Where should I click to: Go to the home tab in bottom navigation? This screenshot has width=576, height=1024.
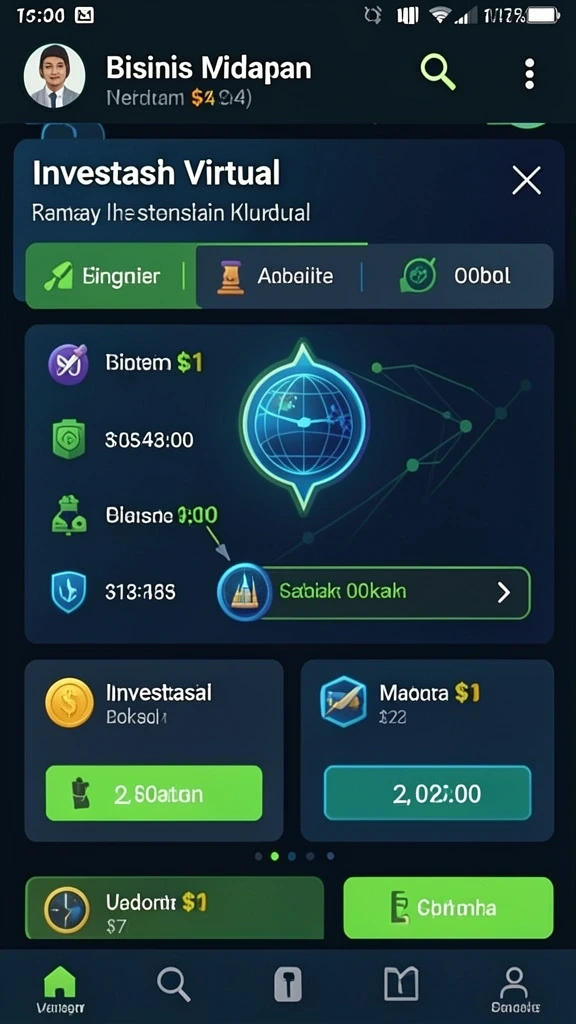[x=58, y=988]
